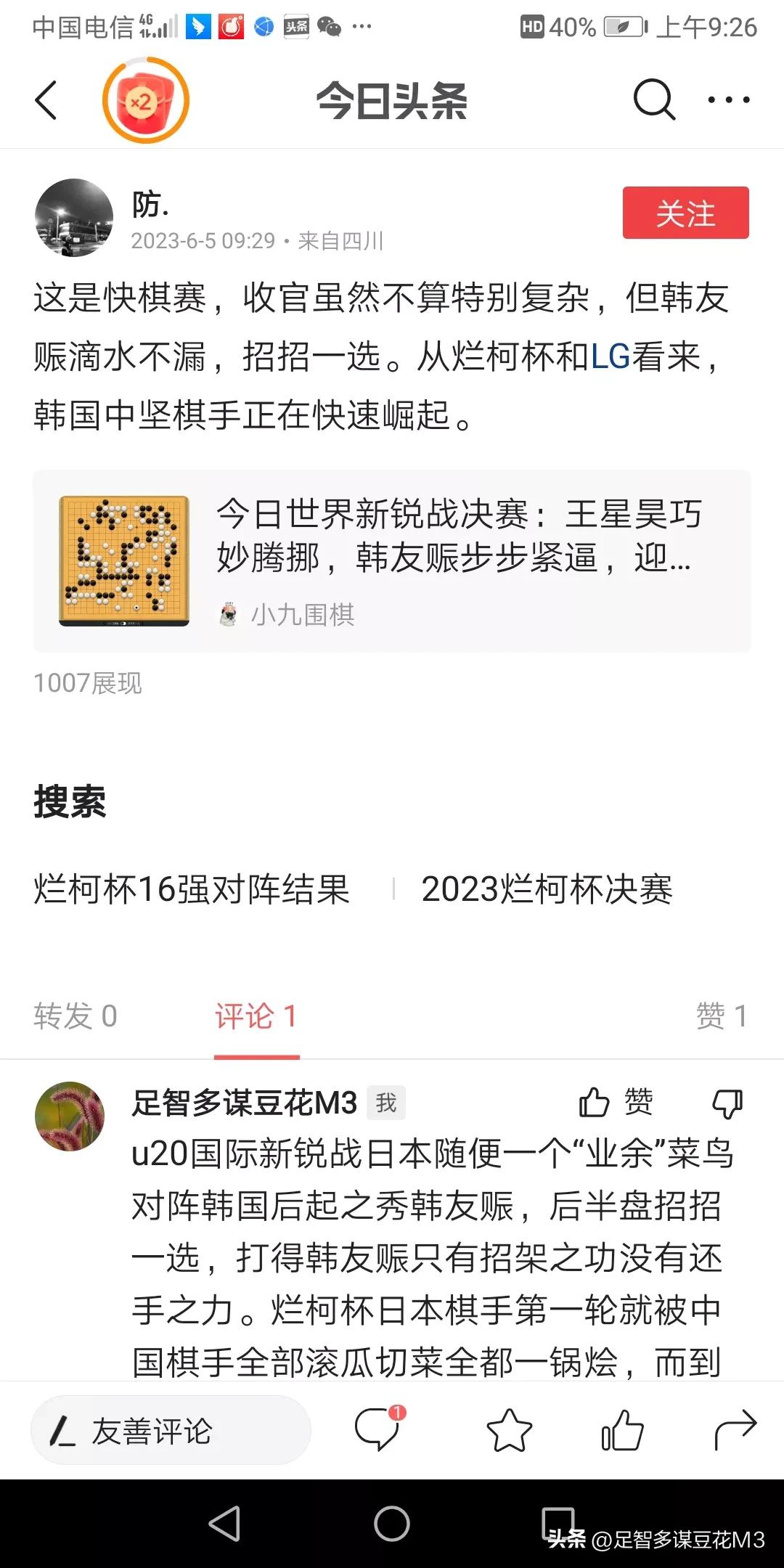784x1568 pixels.
Task: Share the post via the arrow icon
Action: pyautogui.click(x=735, y=1429)
